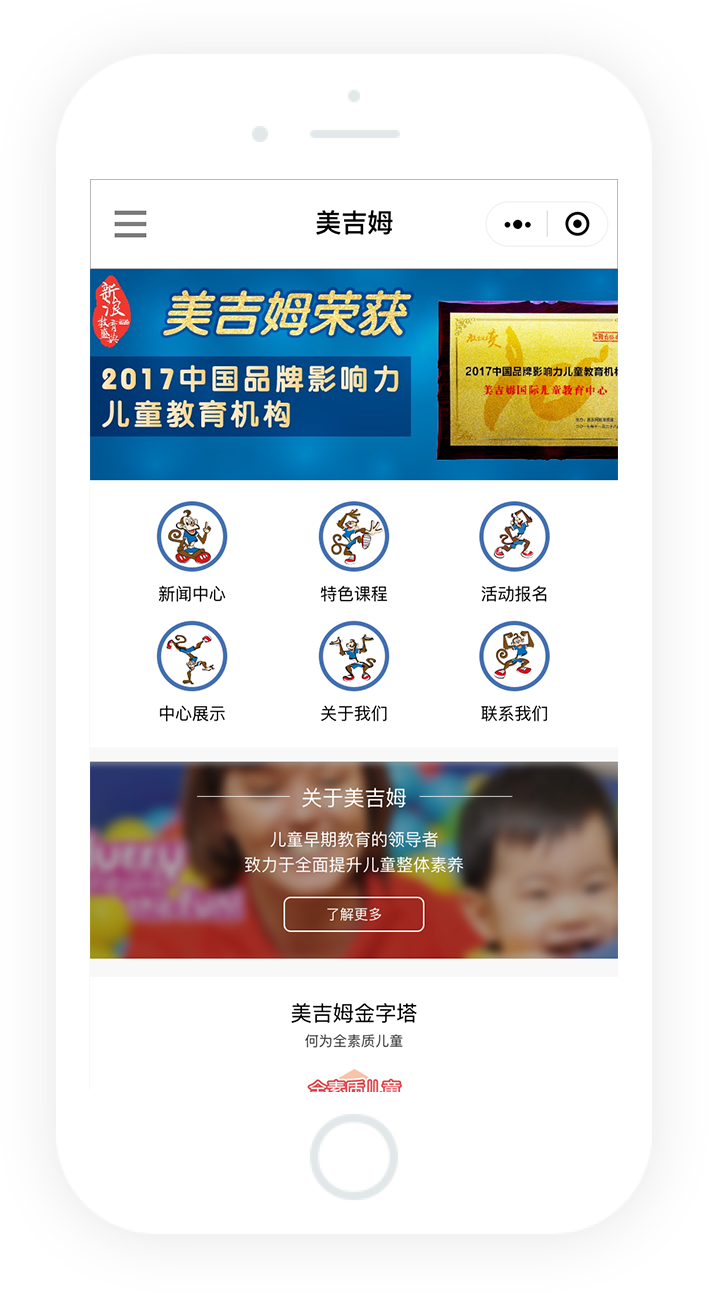Open the 2017 brand award banner

[x=353, y=374]
